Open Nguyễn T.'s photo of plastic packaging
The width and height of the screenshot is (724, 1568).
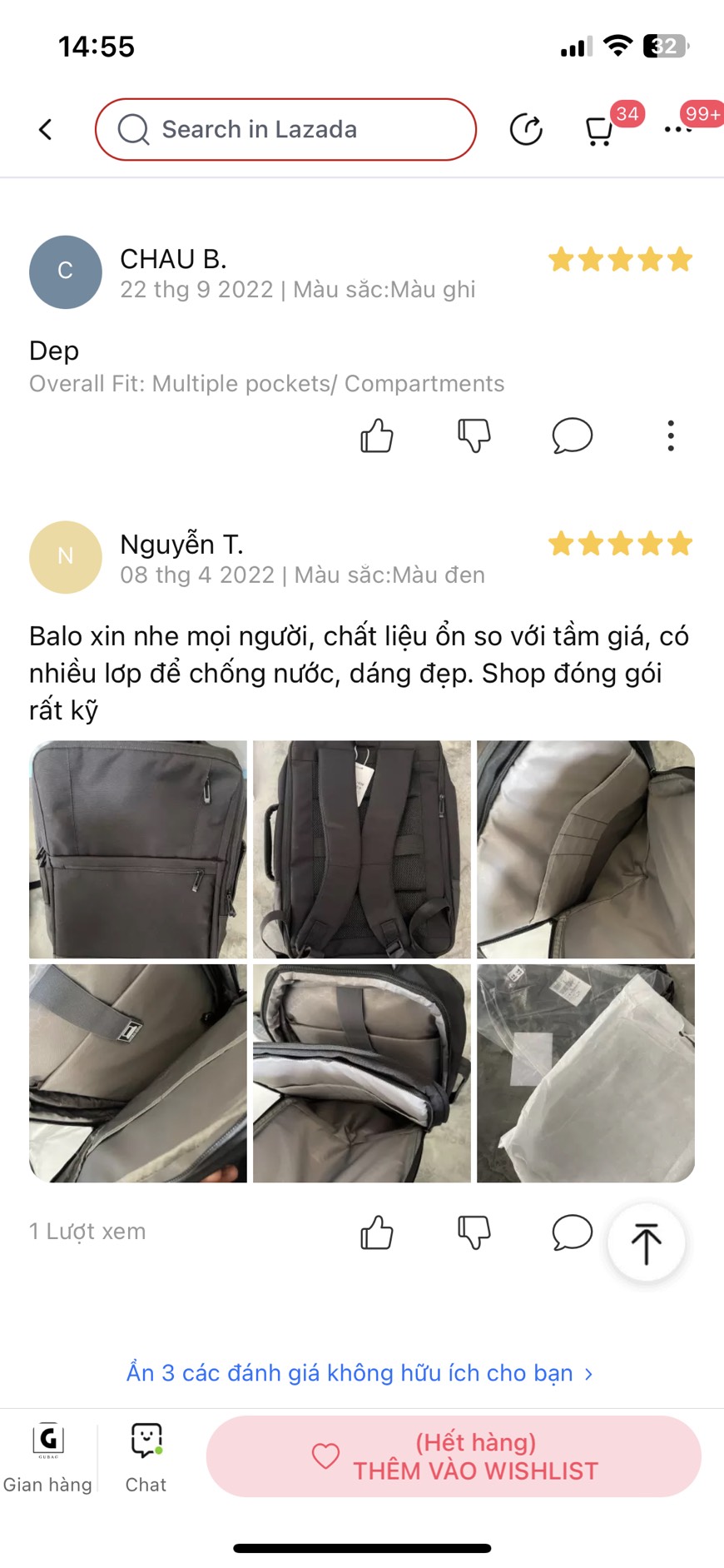(586, 1073)
